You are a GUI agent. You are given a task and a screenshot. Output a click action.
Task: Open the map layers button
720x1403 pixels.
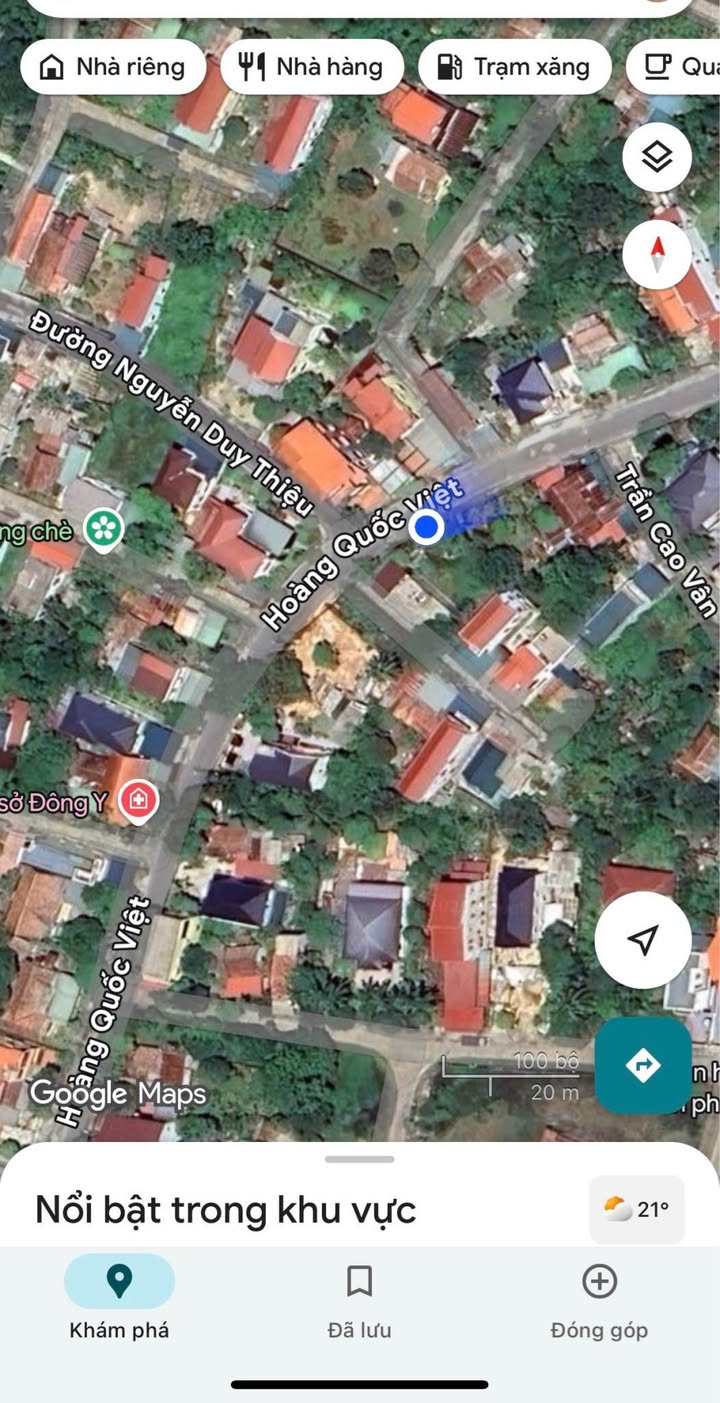(656, 157)
